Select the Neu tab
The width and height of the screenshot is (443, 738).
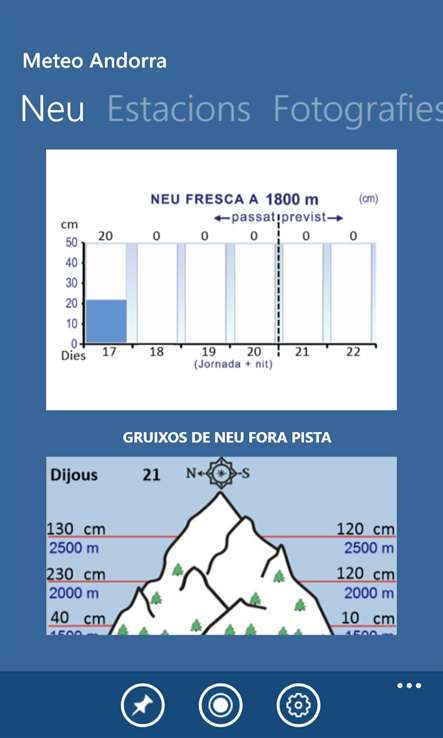click(52, 109)
